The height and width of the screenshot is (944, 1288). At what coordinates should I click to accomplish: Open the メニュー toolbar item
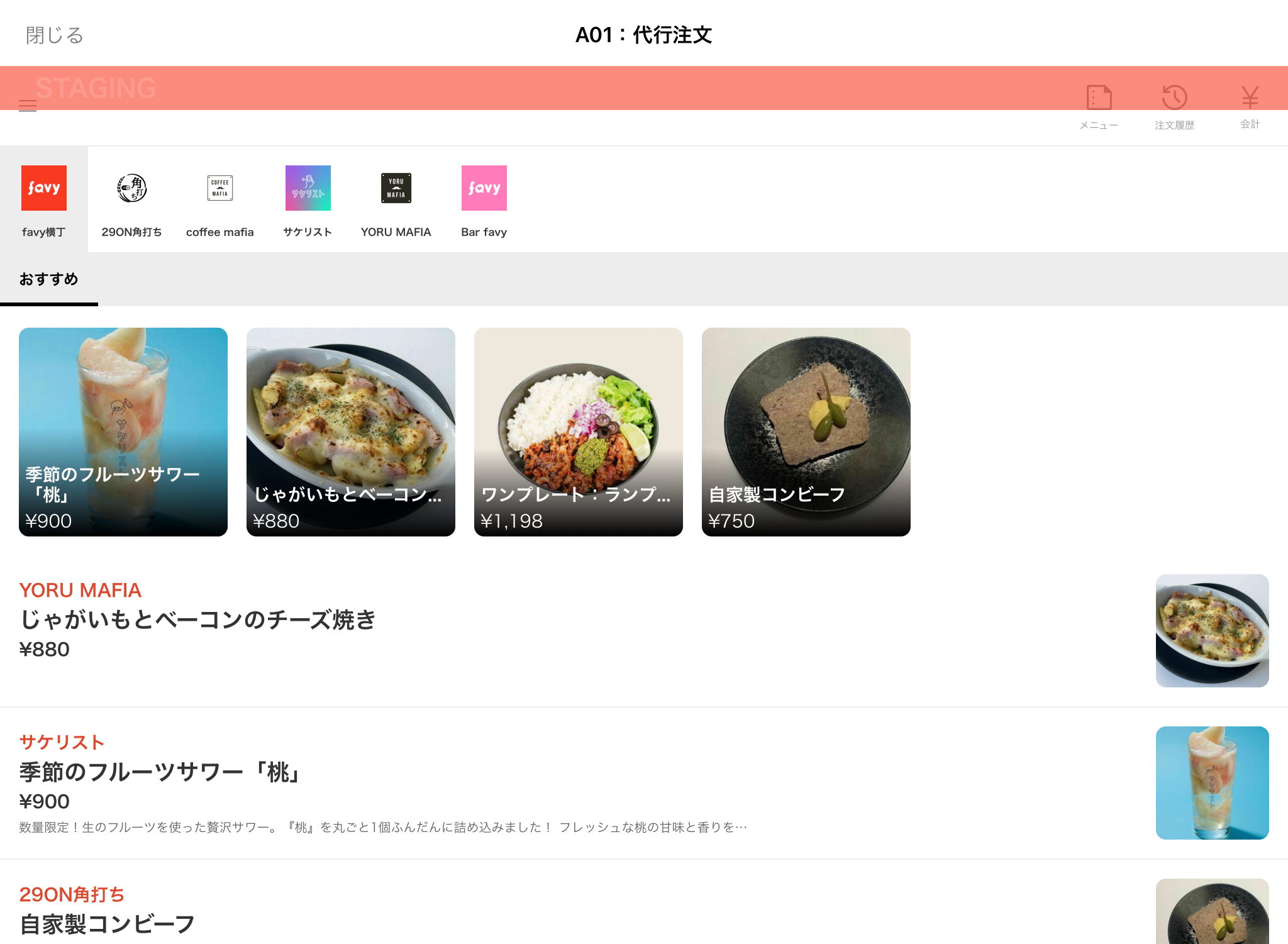click(x=1099, y=107)
